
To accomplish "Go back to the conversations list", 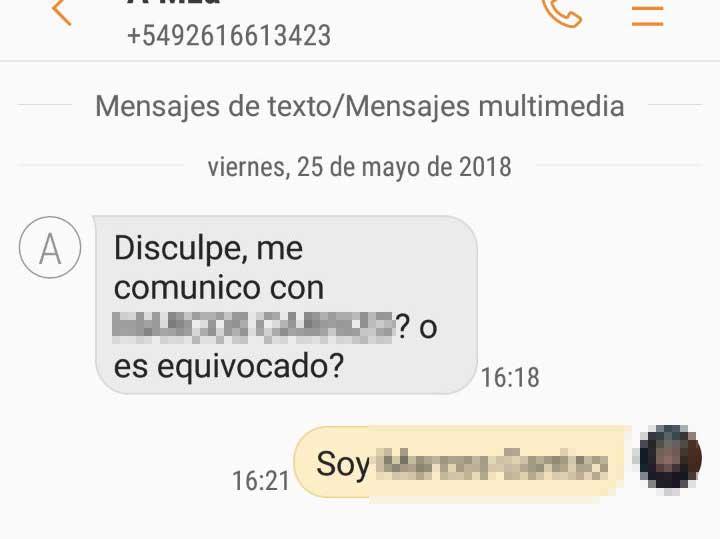I will pyautogui.click(x=61, y=10).
